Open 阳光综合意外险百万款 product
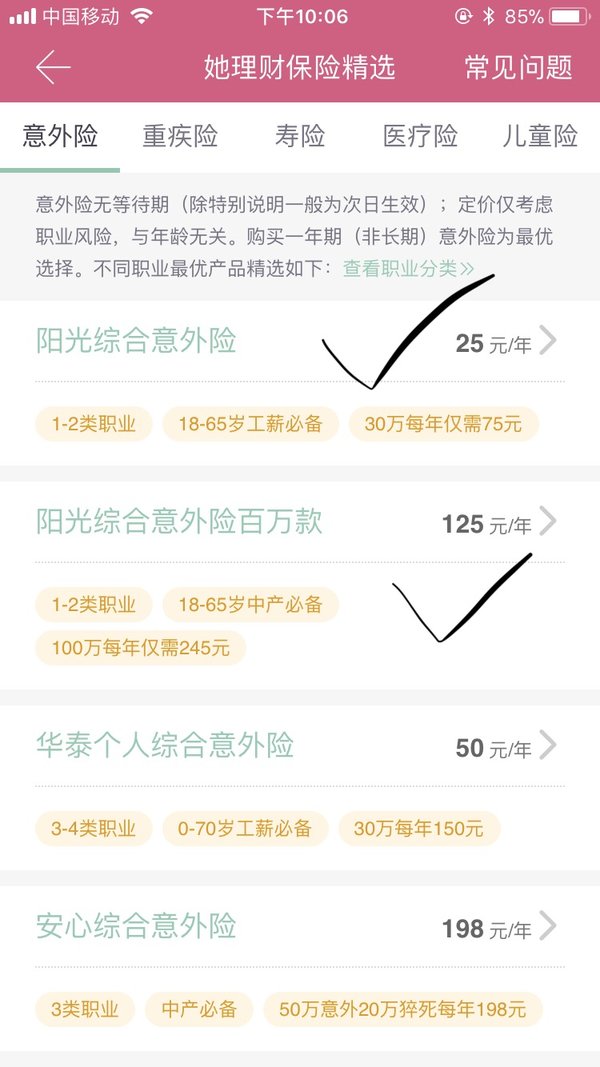The image size is (600, 1067). 300,585
